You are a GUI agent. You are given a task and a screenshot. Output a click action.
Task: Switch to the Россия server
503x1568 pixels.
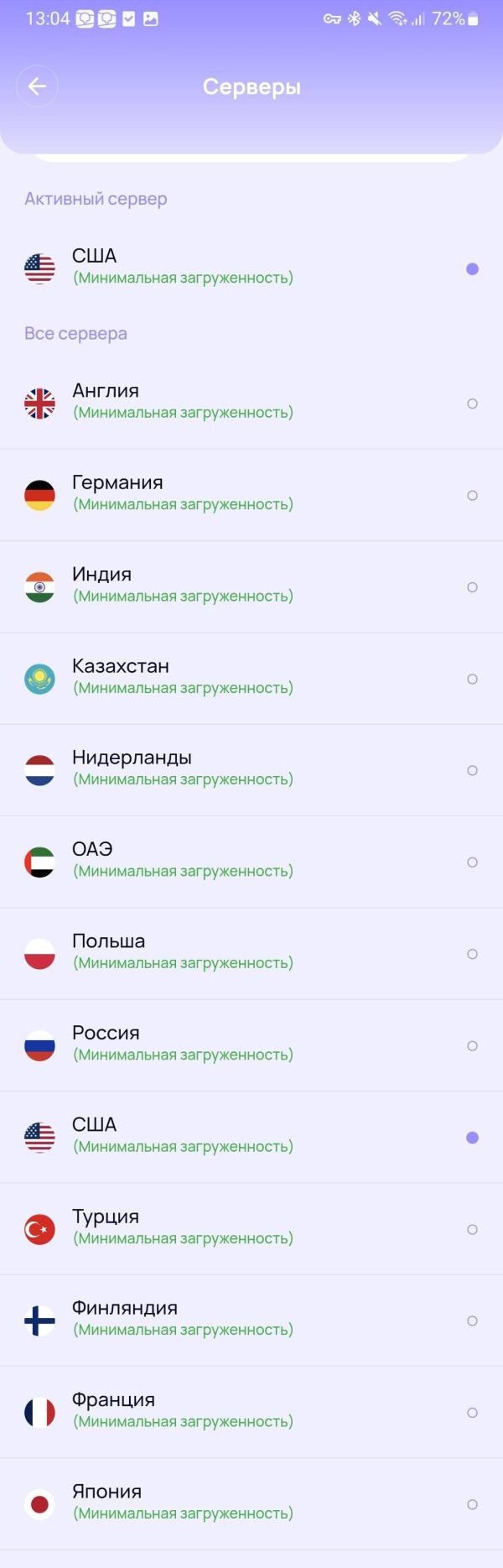coord(251,1045)
